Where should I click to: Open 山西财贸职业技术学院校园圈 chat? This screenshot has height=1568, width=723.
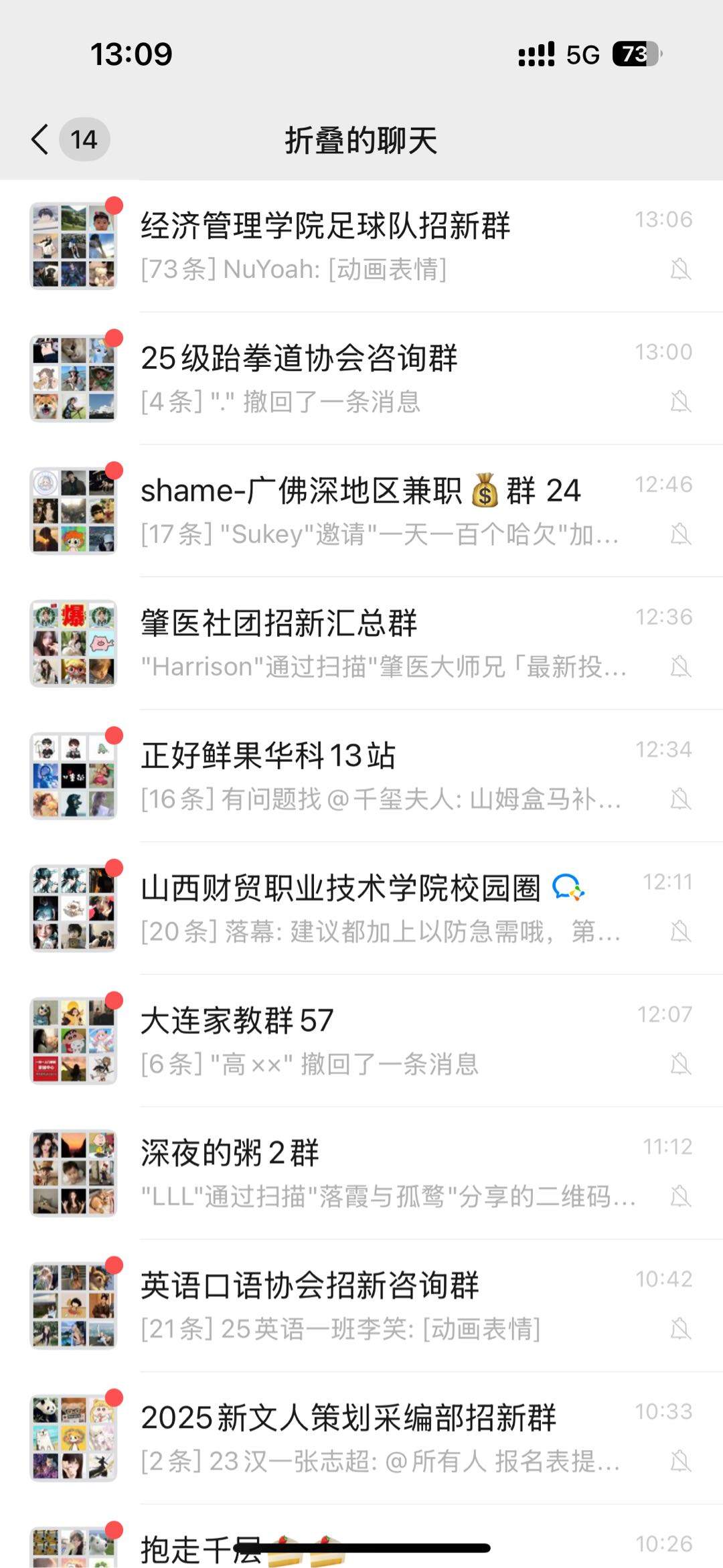(361, 909)
